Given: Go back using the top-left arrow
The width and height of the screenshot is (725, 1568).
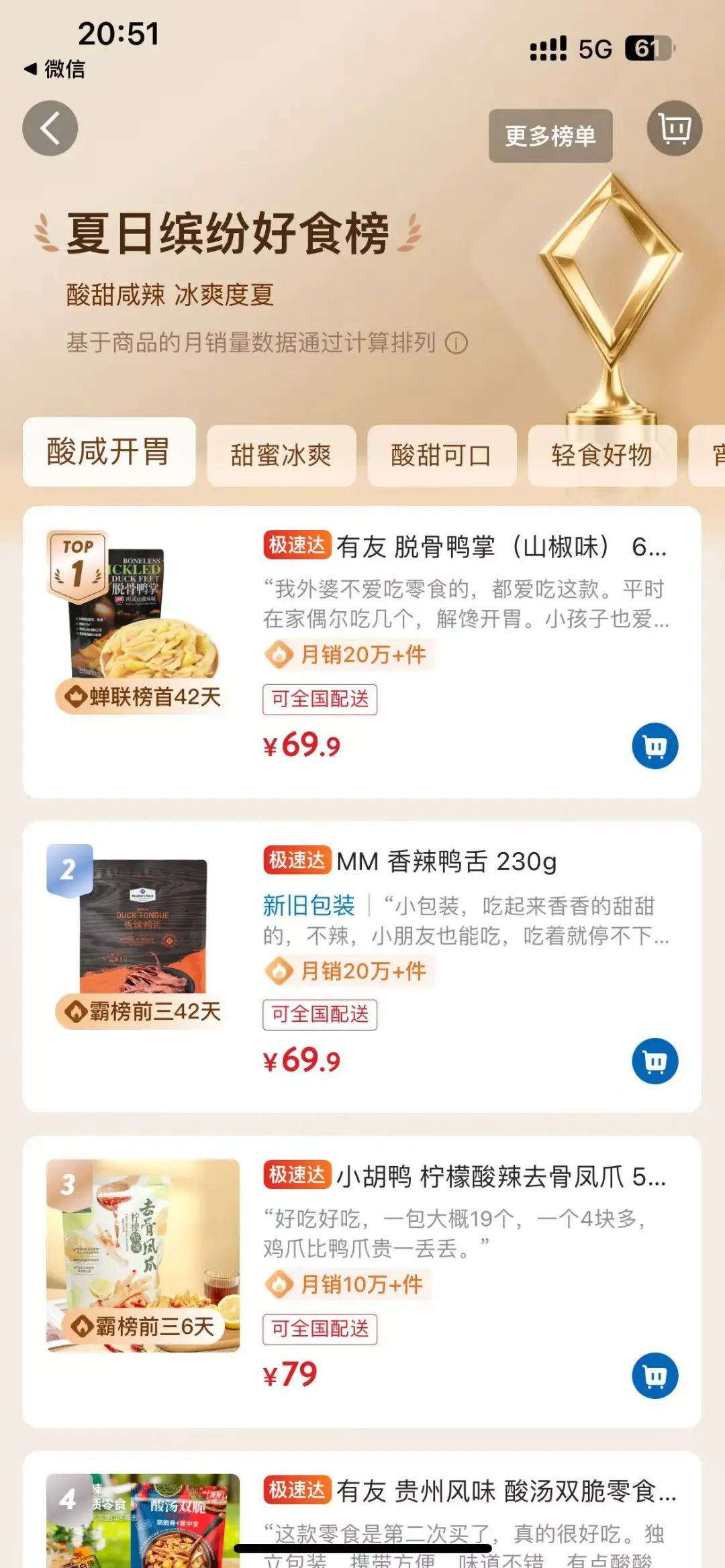Looking at the screenshot, I should [x=50, y=128].
